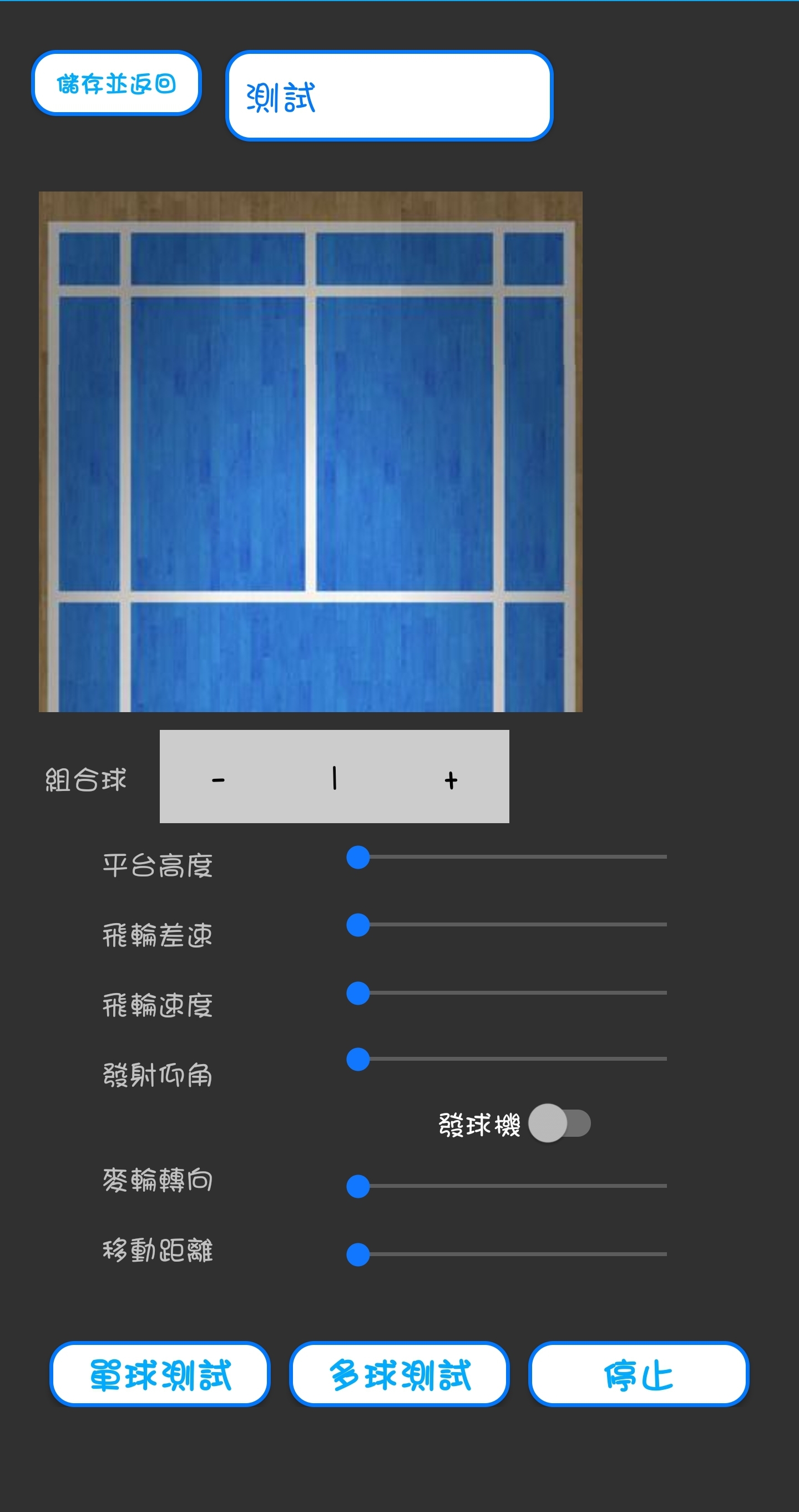Decrease the 組合球 count with minus
Image resolution: width=799 pixels, height=1512 pixels.
[218, 780]
